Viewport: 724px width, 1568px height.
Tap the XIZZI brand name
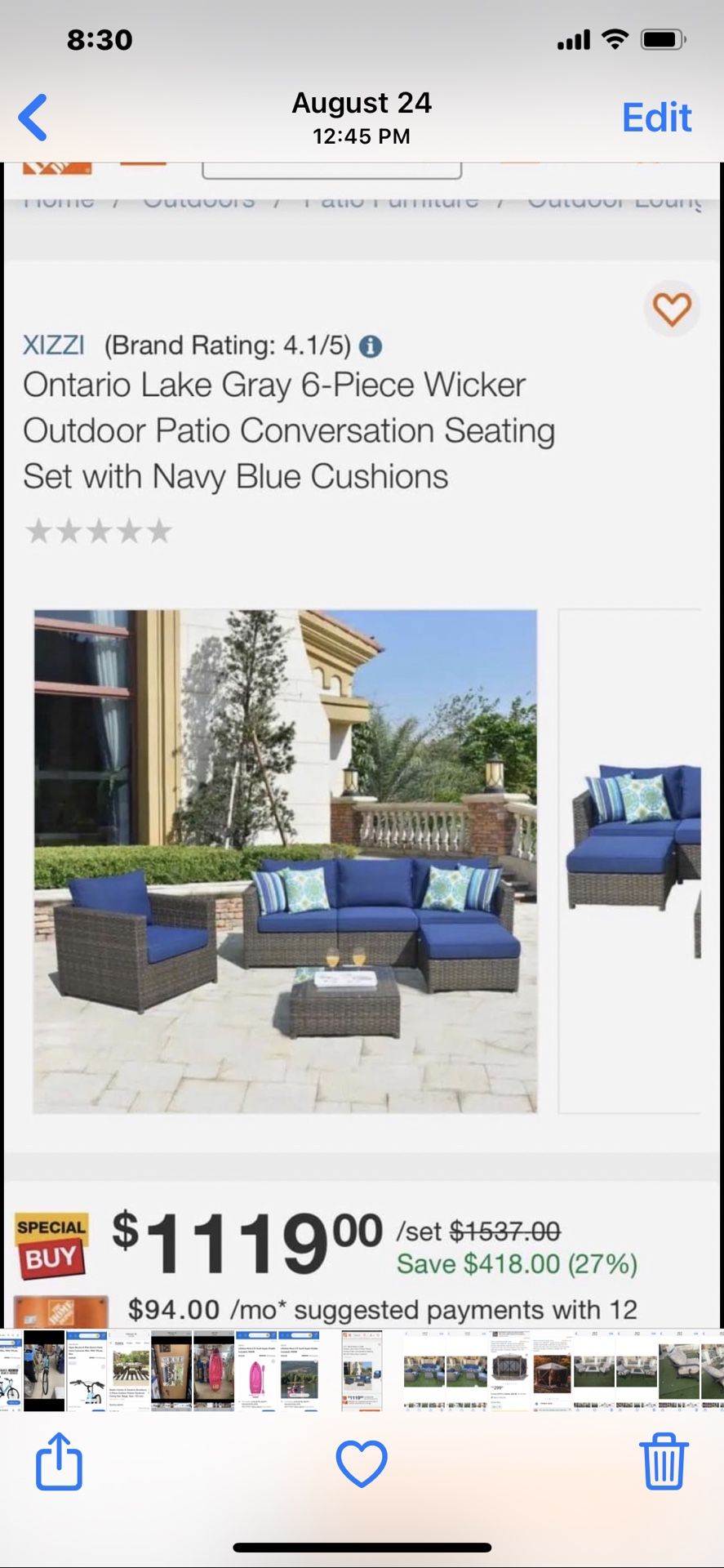(53, 345)
